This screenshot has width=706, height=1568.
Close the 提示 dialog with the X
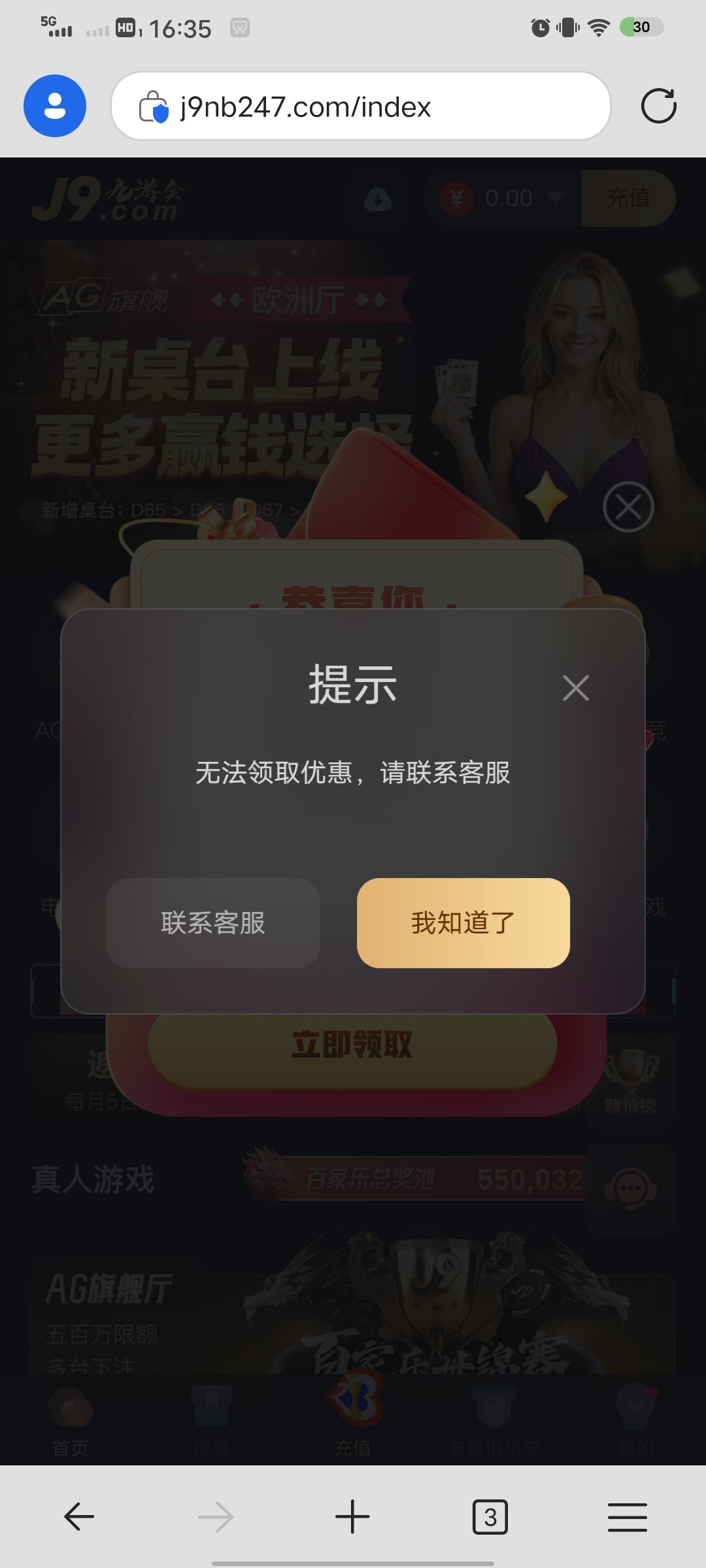click(x=576, y=688)
